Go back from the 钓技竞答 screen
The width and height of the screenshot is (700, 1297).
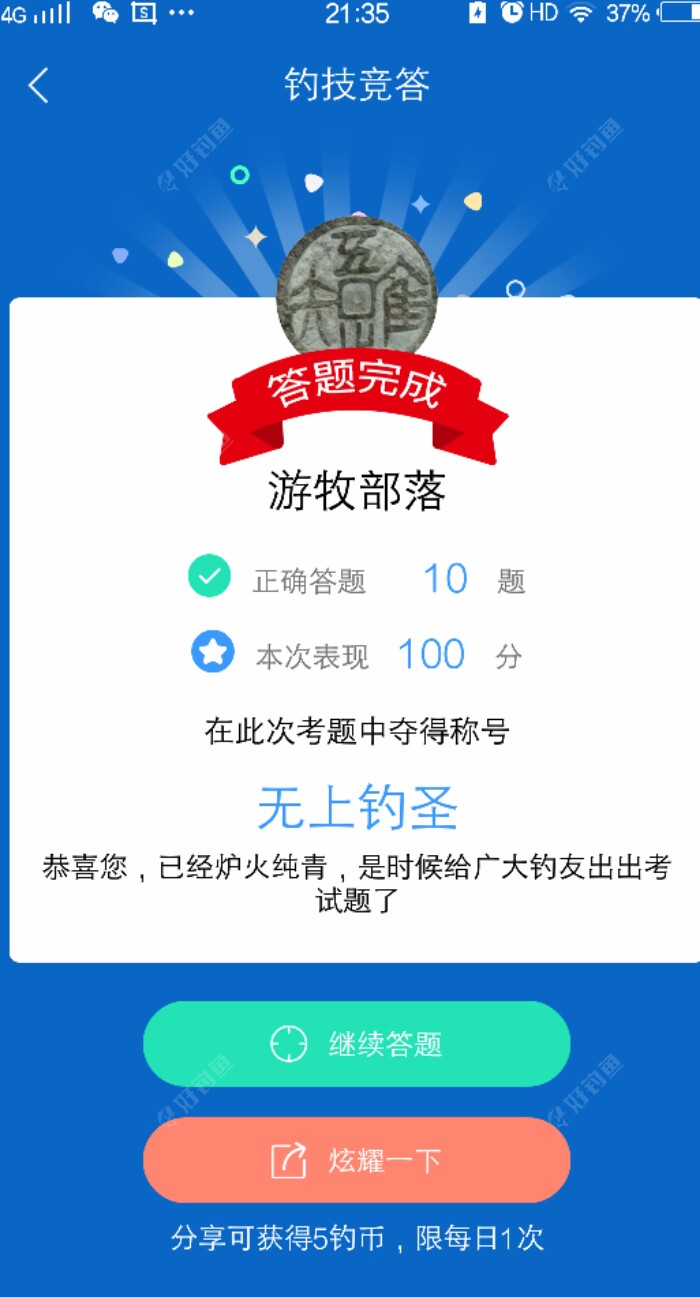tap(39, 86)
